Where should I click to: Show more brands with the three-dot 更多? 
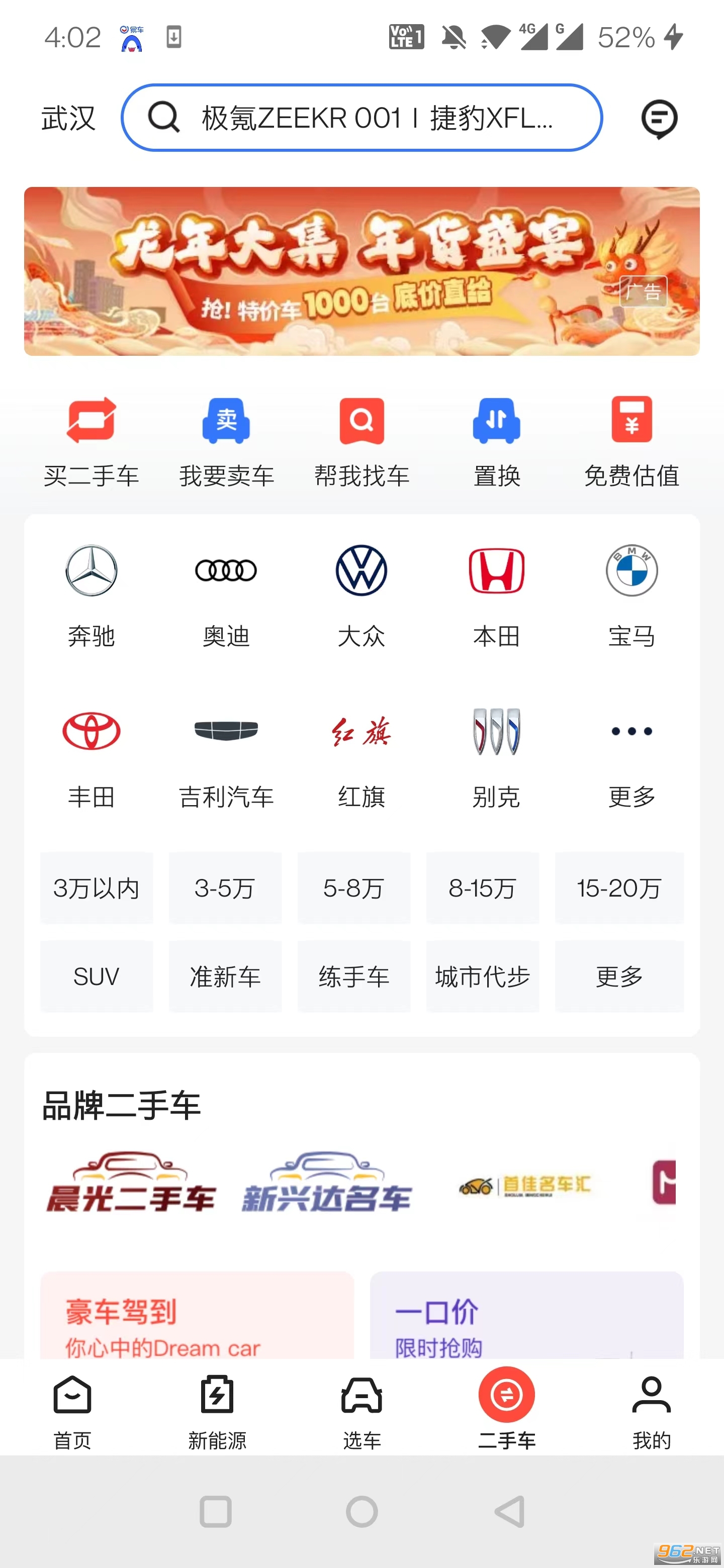click(x=631, y=755)
